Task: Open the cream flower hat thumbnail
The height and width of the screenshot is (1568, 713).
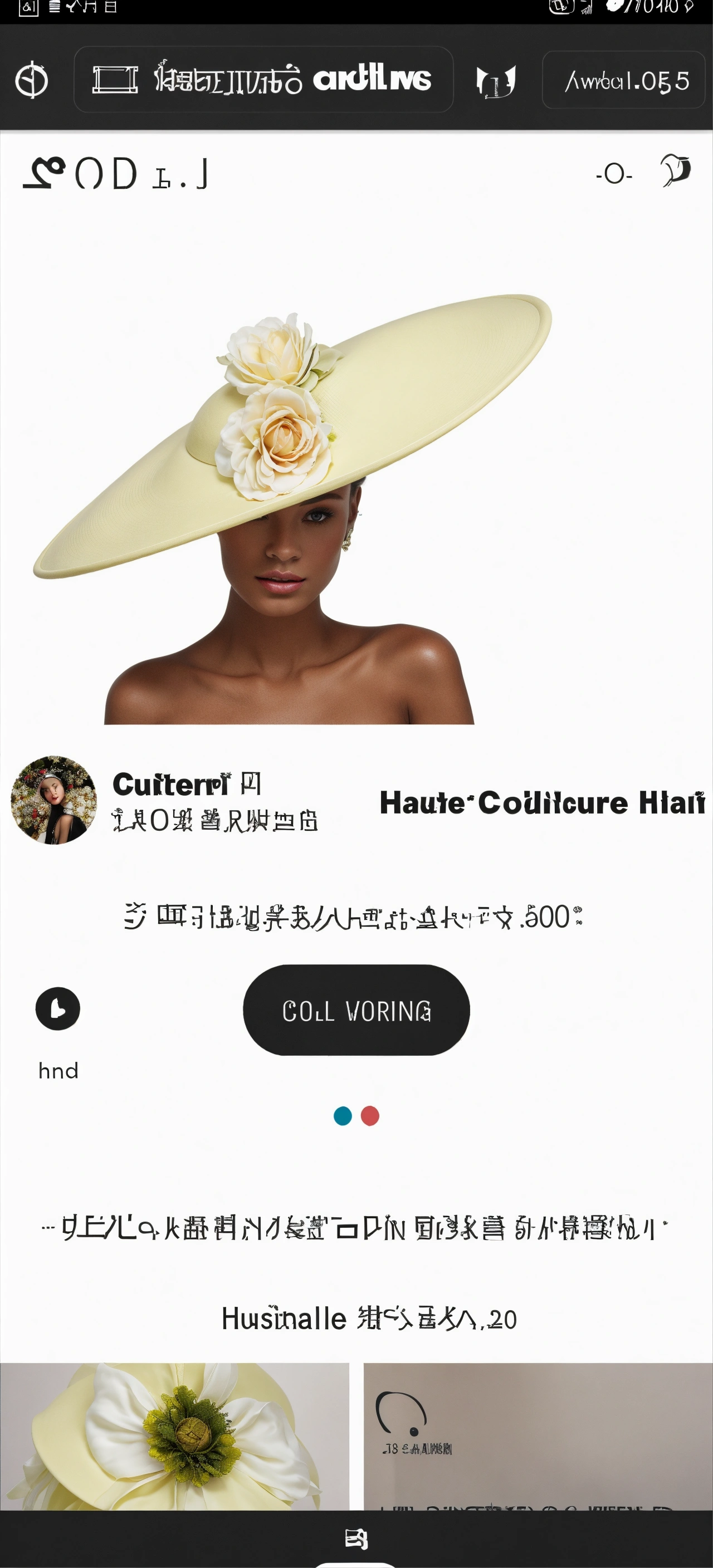Action: [174, 1437]
